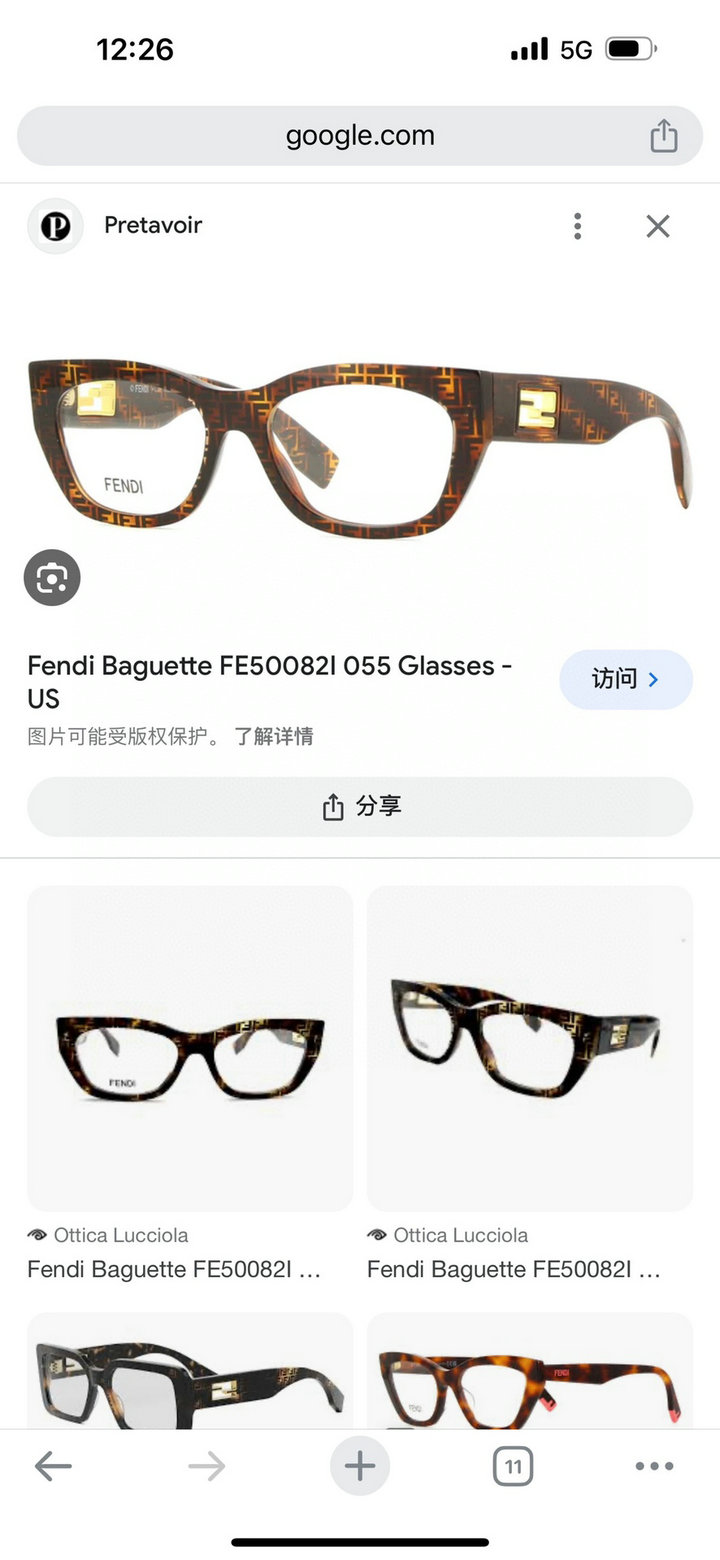720x1560 pixels.
Task: Open the angled-view Ottica Lucciola glasses result
Action: (530, 1048)
